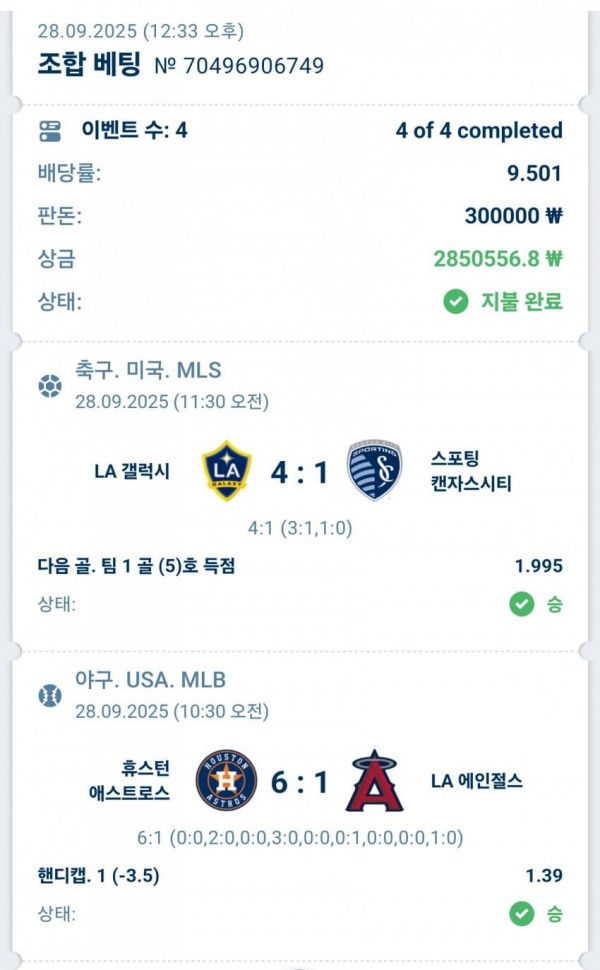Open the LA 갤럭시 vs 스포팅 캔자스시티 match card
The image size is (600, 970).
(x=299, y=473)
